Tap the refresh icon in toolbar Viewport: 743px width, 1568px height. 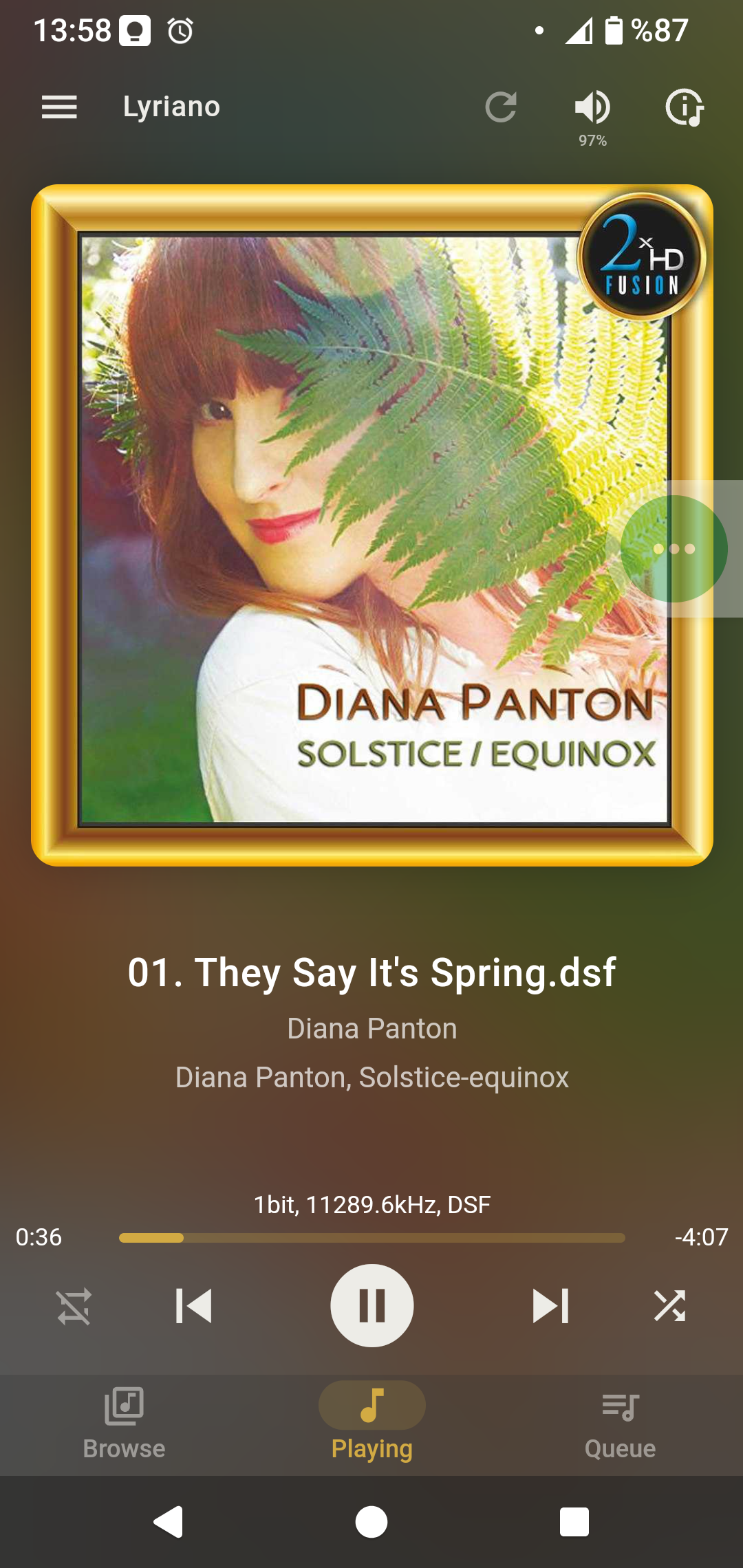(x=501, y=107)
